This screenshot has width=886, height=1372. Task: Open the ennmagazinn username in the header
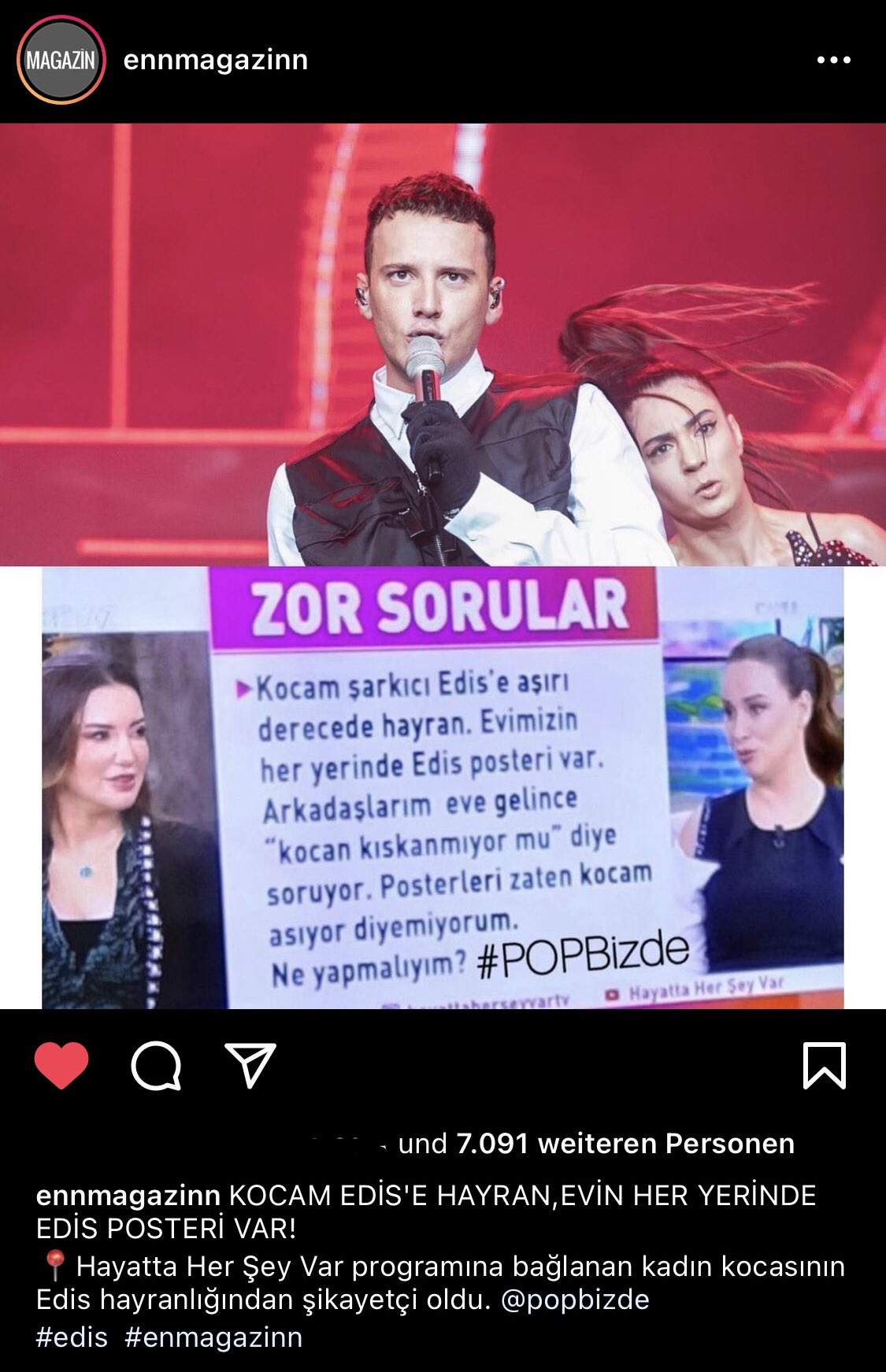[x=215, y=60]
